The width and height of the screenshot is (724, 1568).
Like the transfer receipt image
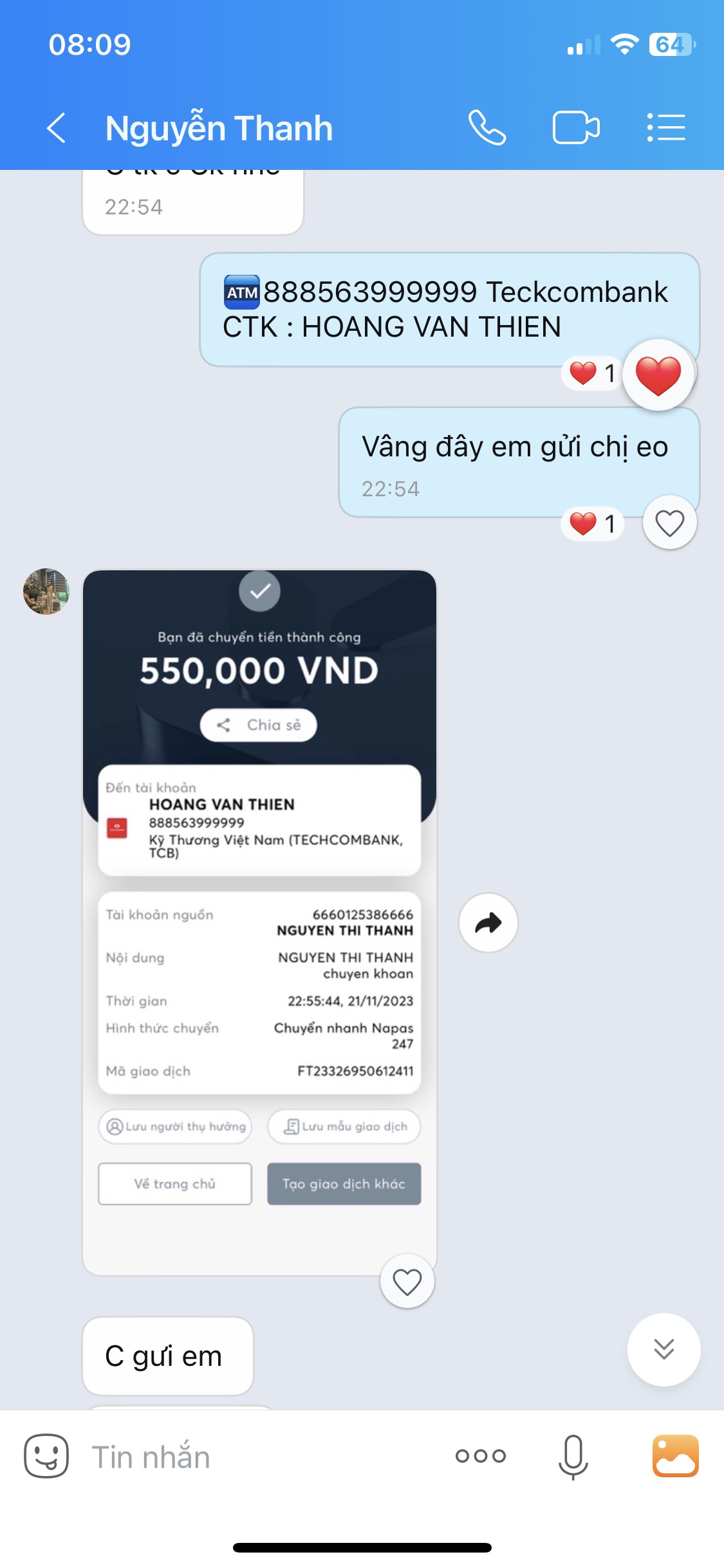(407, 1282)
